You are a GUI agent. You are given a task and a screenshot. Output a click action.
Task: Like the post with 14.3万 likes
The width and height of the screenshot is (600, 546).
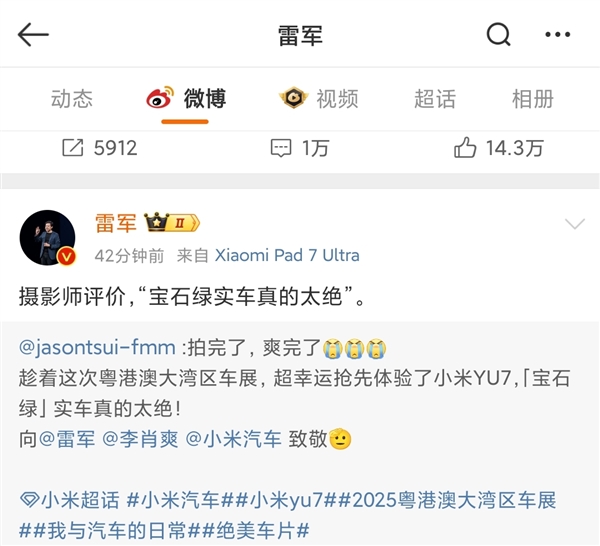(x=498, y=148)
